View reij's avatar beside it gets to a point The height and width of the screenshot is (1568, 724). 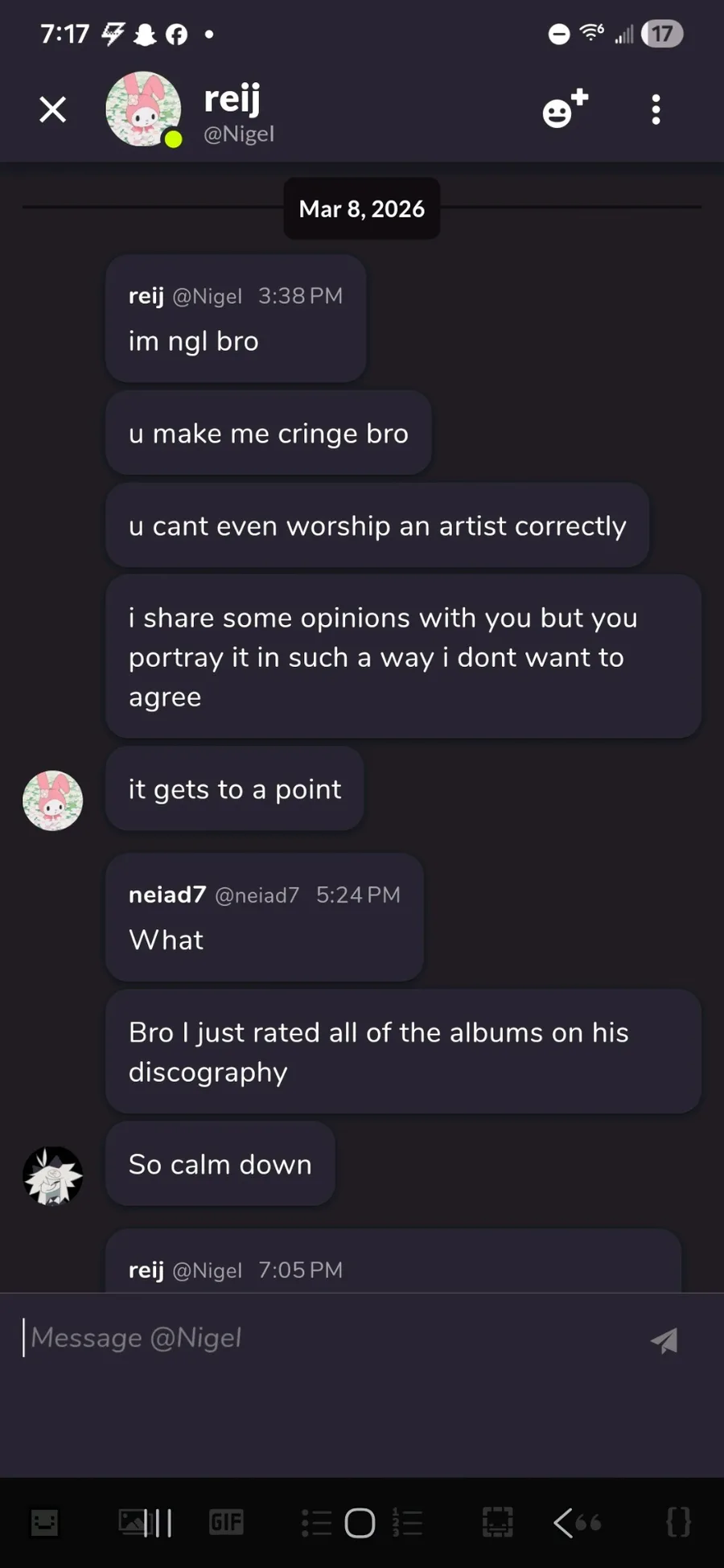[x=53, y=800]
